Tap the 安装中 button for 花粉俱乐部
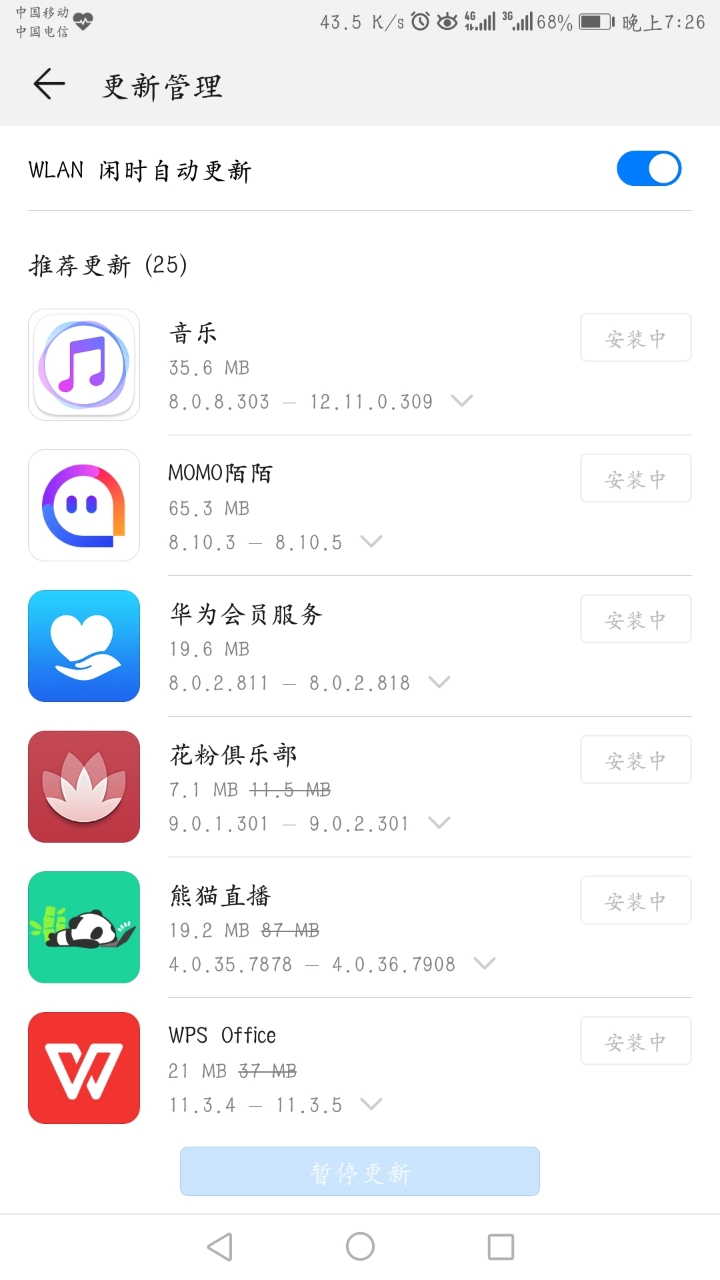 click(x=636, y=760)
